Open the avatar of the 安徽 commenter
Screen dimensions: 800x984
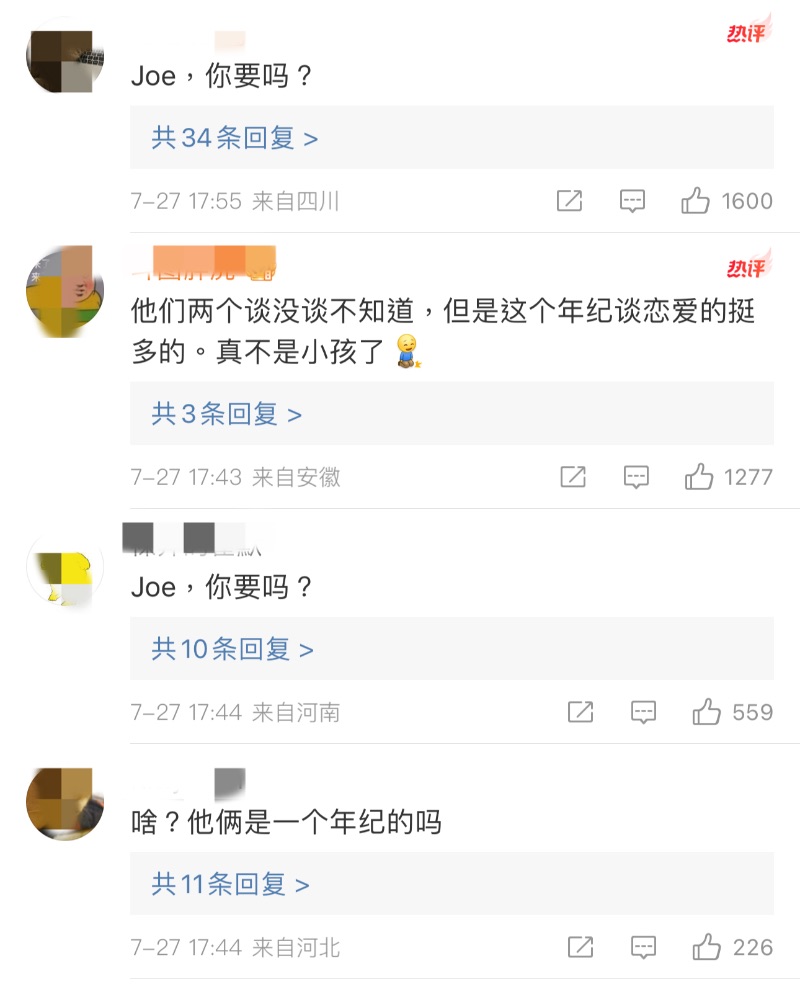pyautogui.click(x=65, y=291)
